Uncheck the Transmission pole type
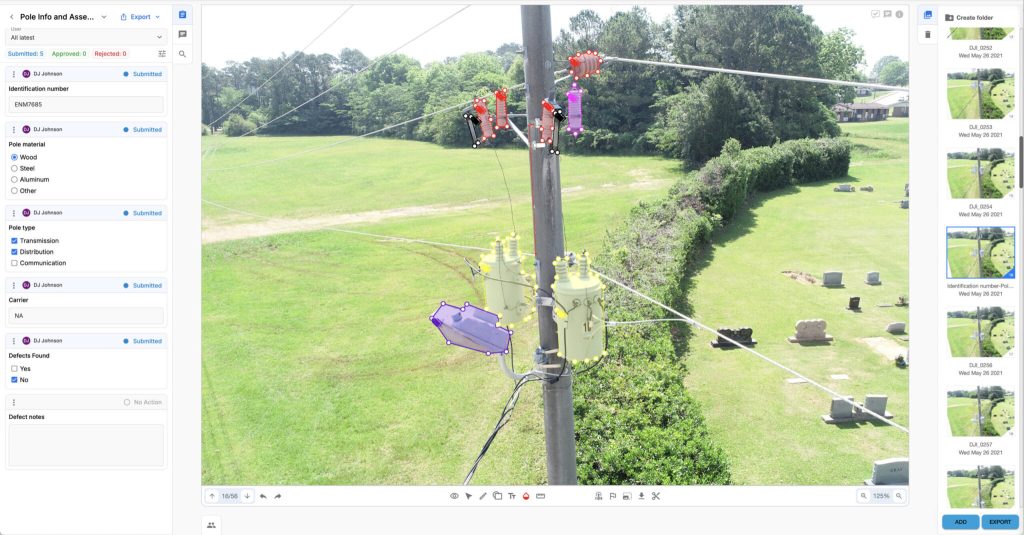The width and height of the screenshot is (1024, 535). [14, 241]
